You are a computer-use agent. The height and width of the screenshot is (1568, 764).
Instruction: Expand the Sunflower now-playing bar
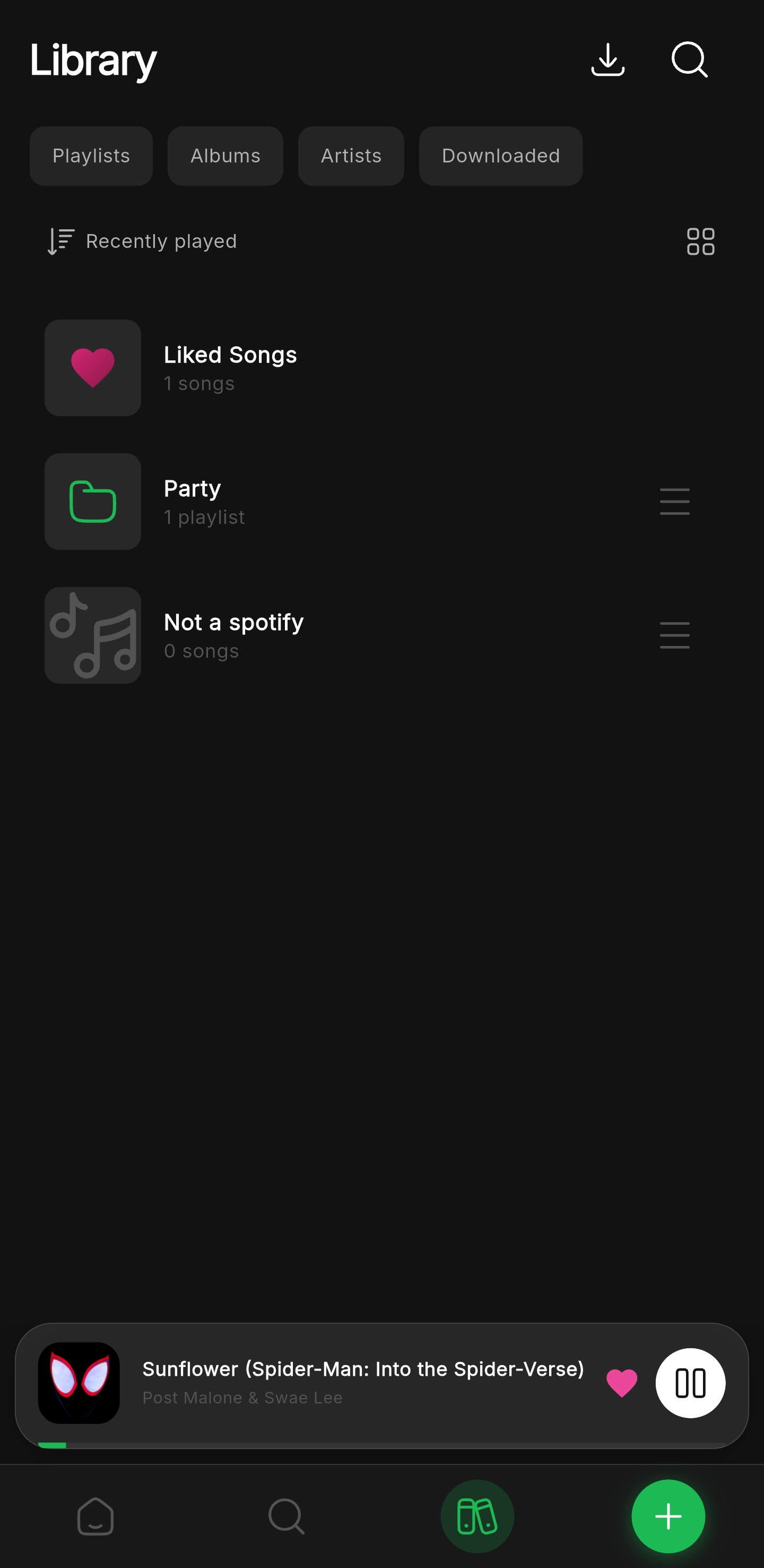362,1382
